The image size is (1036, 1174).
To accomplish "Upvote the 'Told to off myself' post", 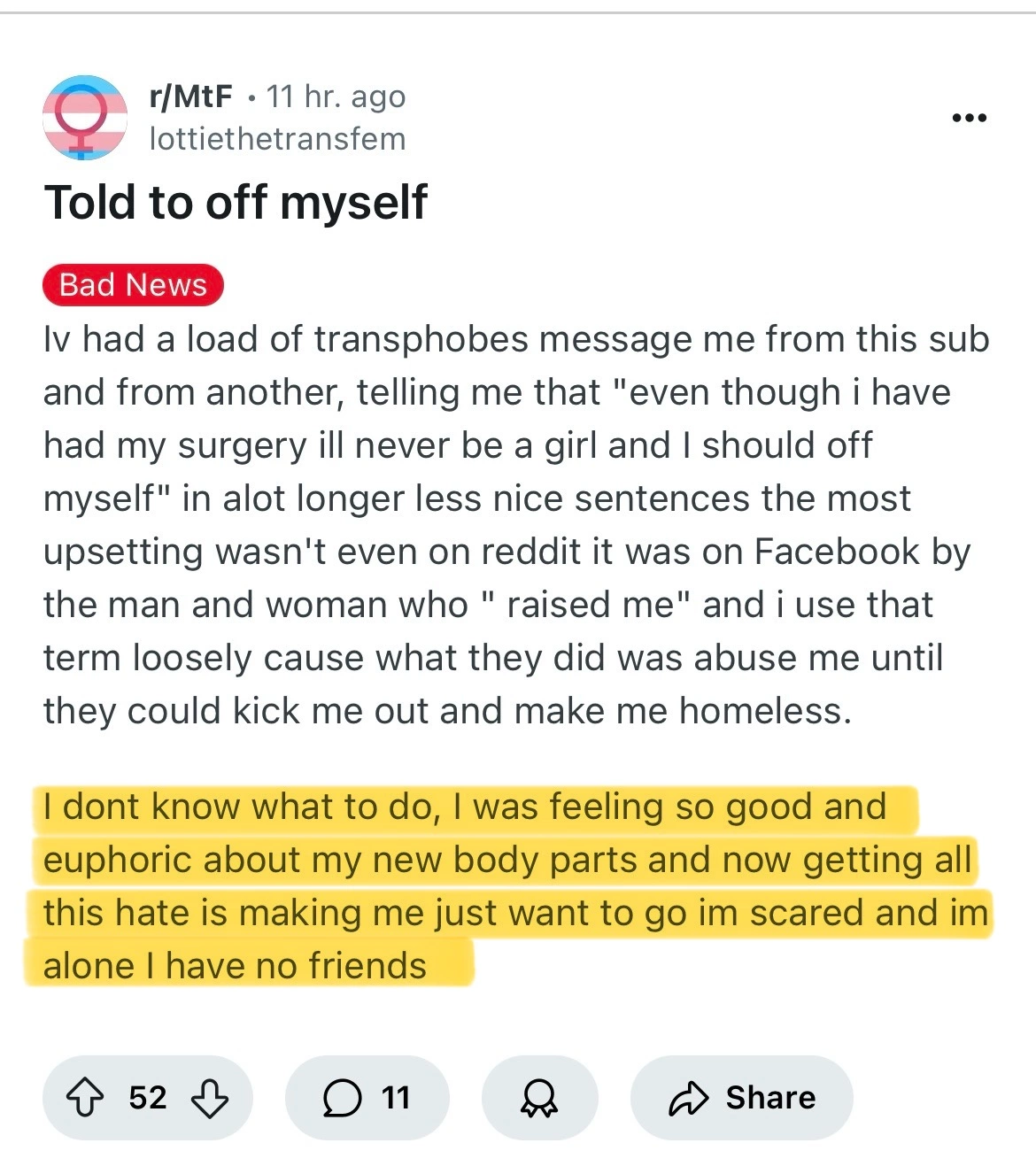I will (85, 1098).
